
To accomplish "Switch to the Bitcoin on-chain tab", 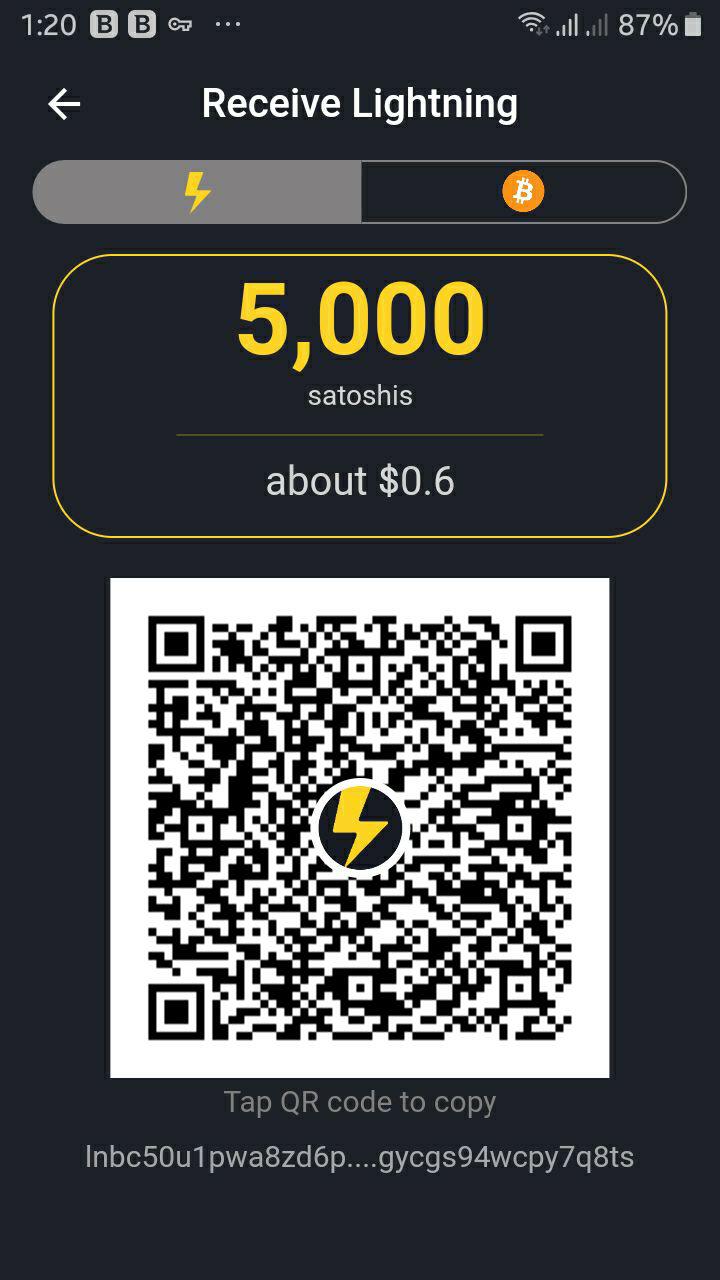I will click(x=523, y=191).
